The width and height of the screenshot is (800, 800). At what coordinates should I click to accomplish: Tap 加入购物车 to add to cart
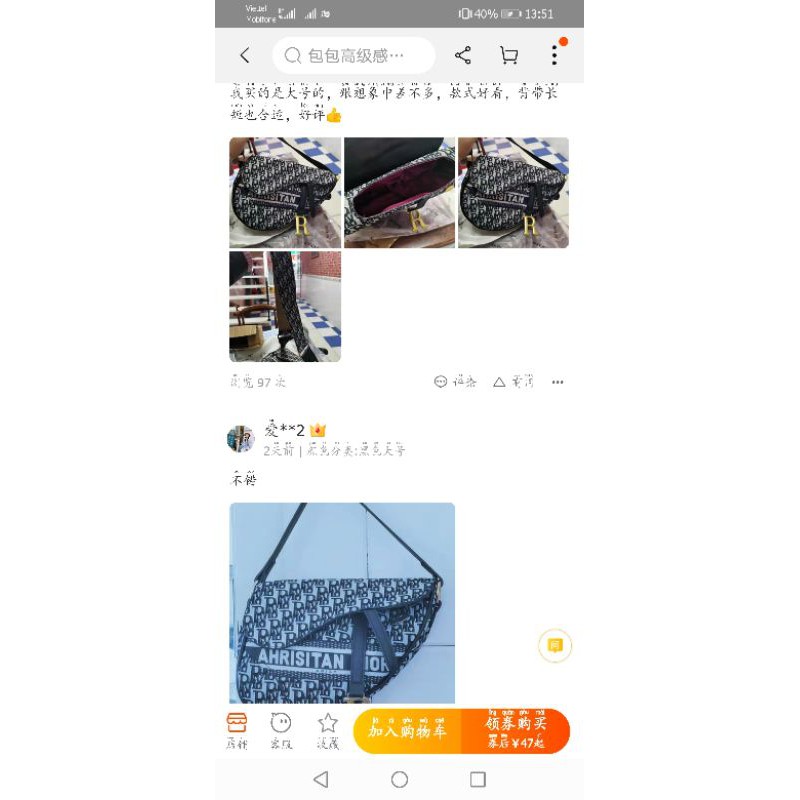tap(408, 731)
